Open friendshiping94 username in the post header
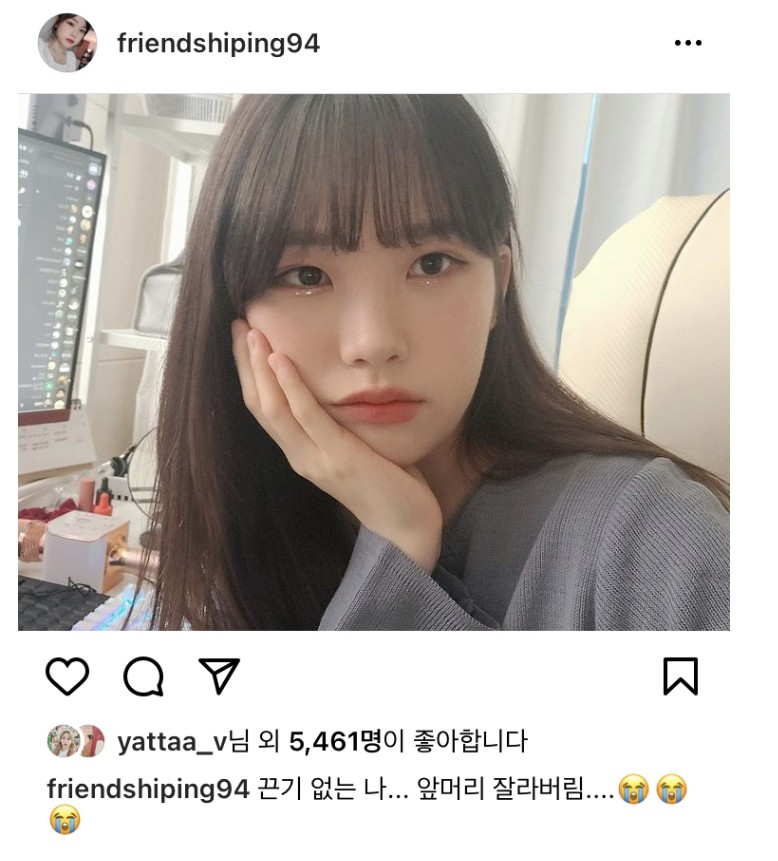 point(218,44)
